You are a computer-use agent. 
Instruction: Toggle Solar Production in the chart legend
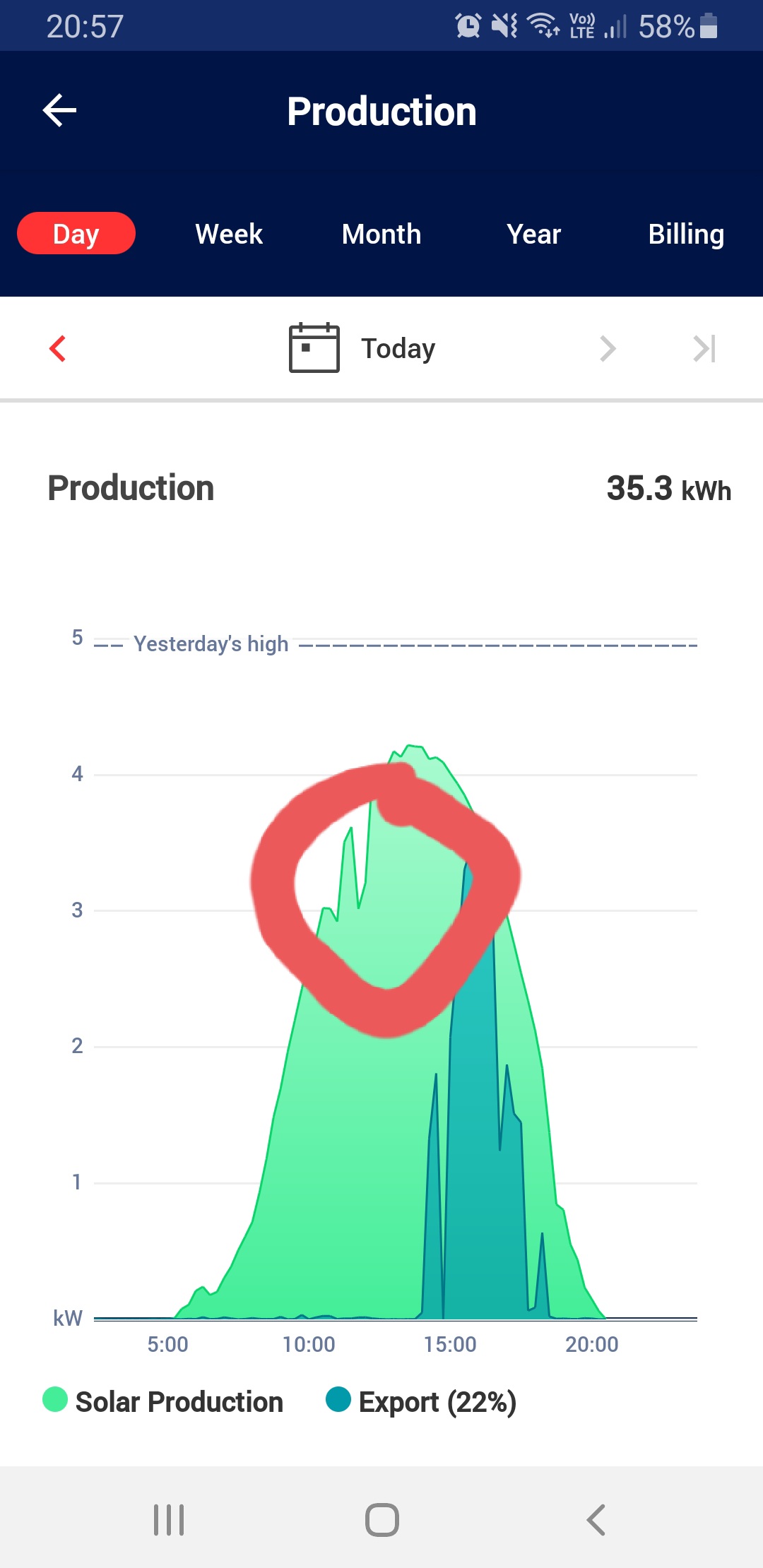(x=163, y=1401)
